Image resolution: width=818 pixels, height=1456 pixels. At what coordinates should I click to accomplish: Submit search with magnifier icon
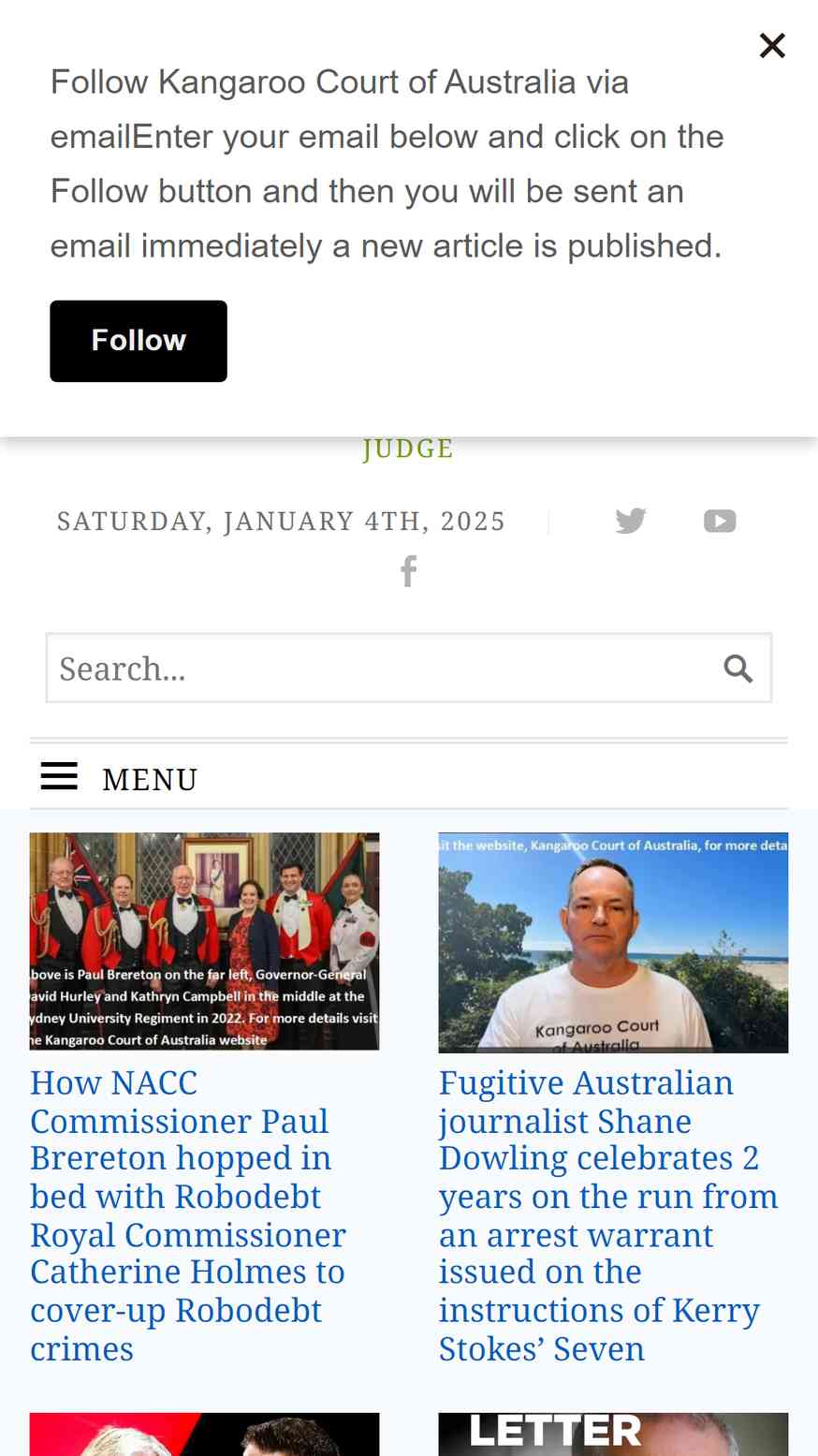[x=738, y=669]
